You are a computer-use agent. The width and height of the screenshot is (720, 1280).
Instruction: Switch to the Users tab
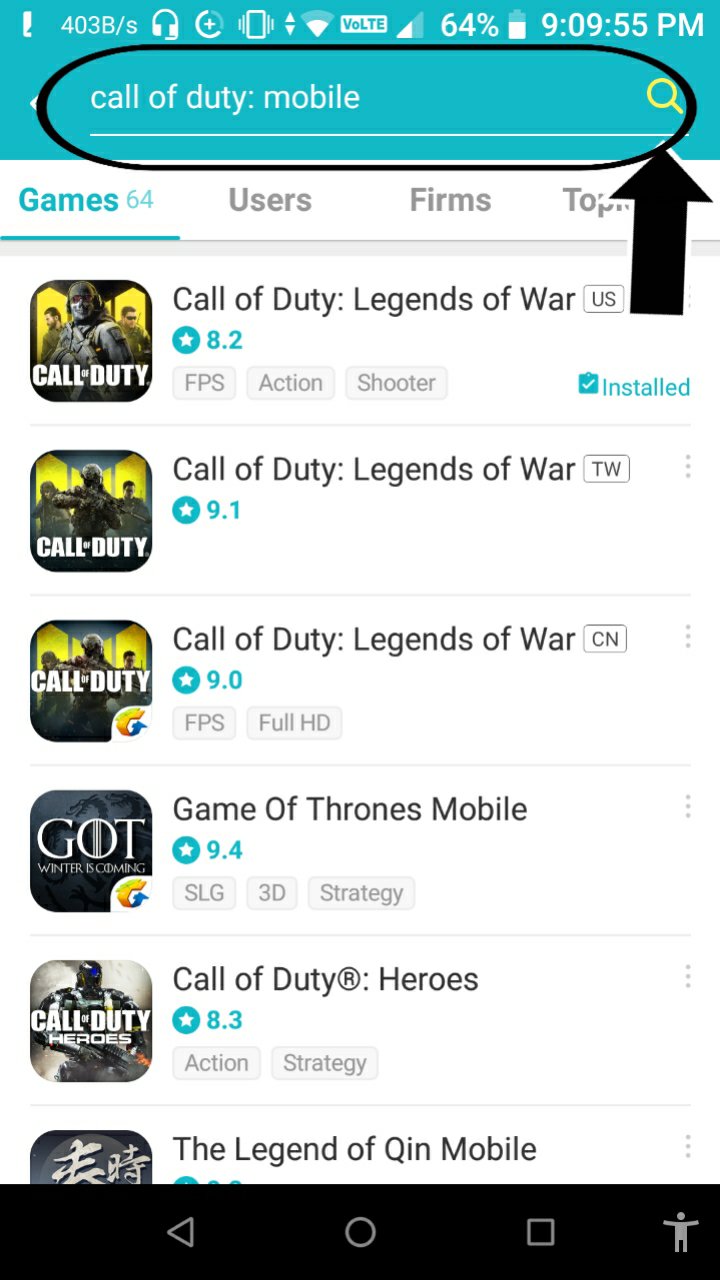pos(270,200)
